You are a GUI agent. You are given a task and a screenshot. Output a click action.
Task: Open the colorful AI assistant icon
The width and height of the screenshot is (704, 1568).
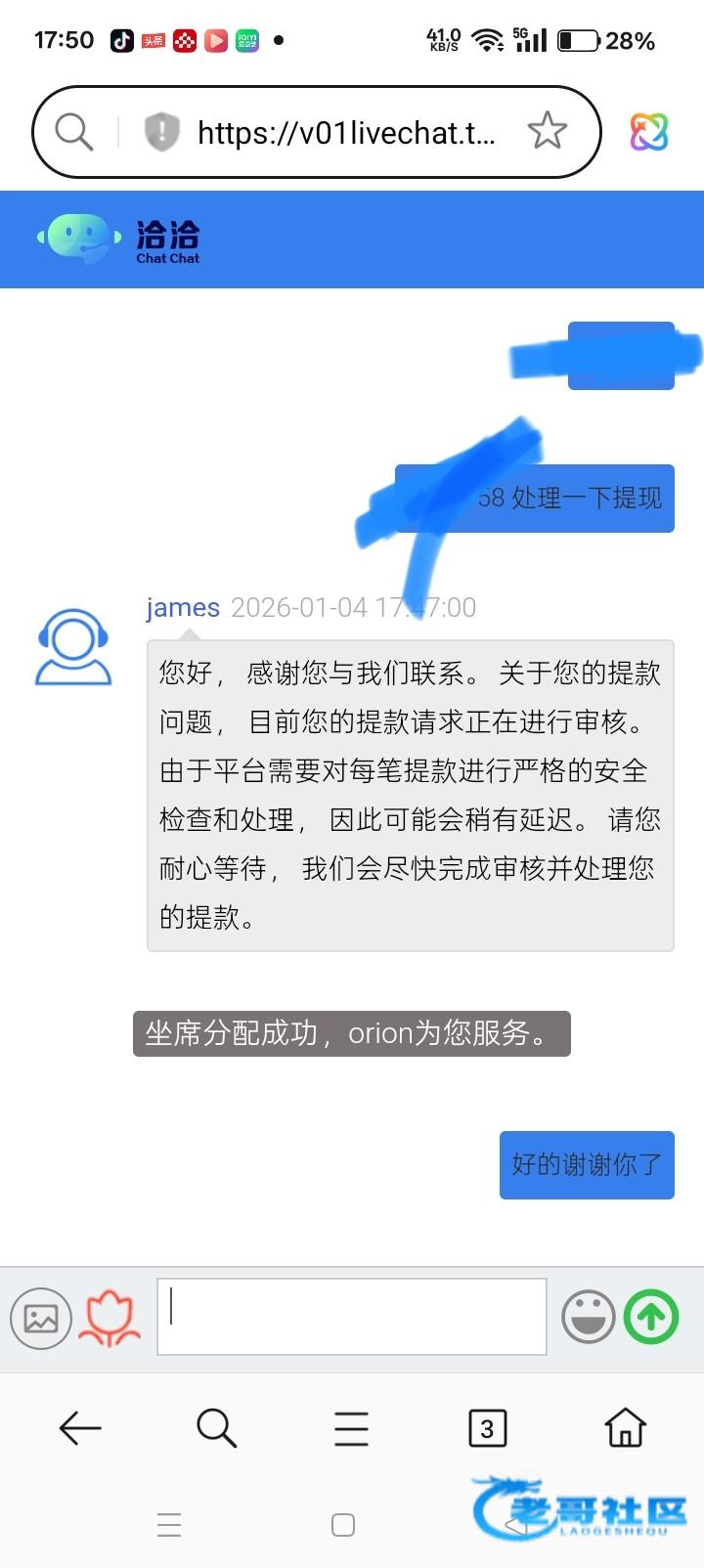point(648,131)
